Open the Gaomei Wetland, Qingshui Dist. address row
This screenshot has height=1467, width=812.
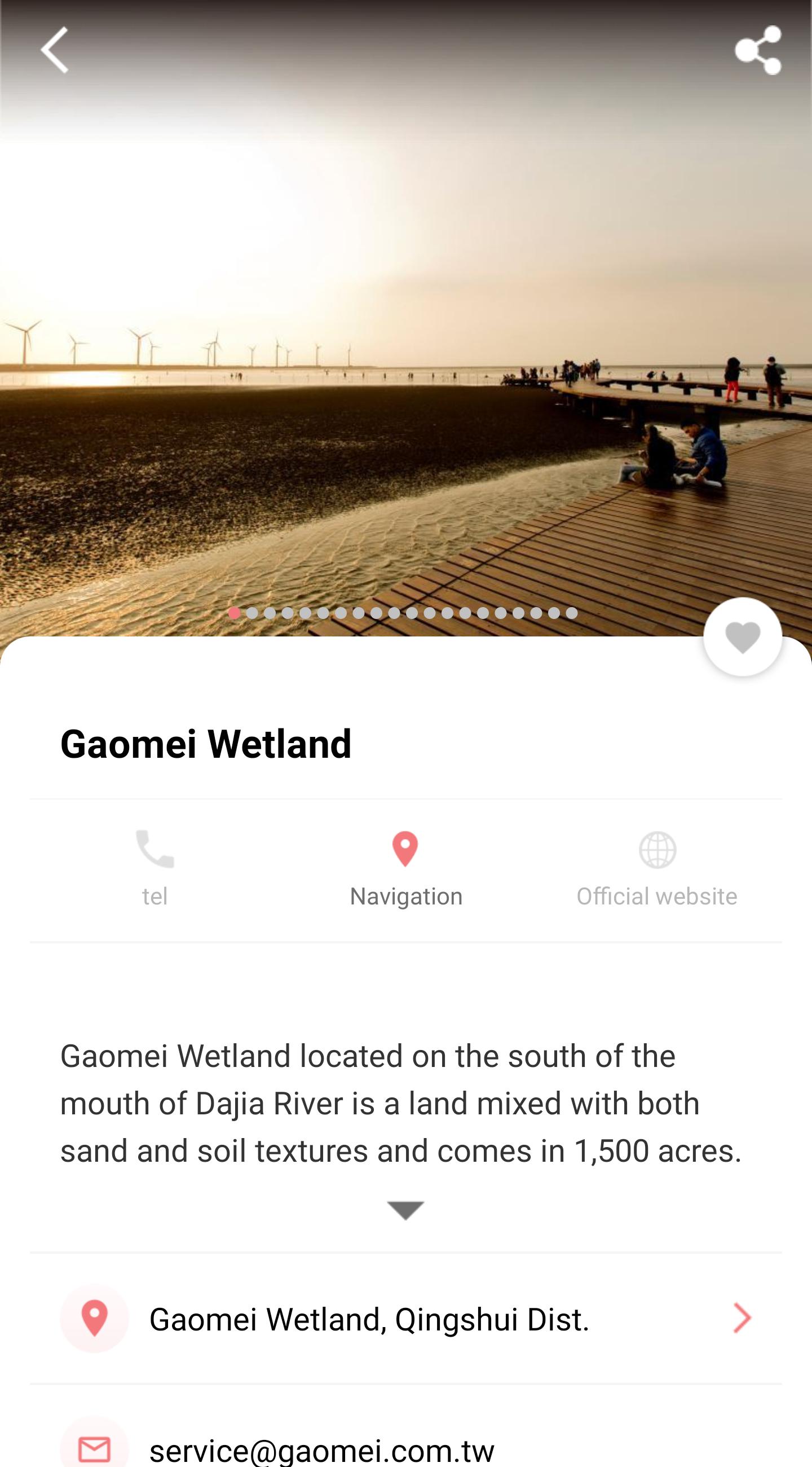pos(405,1319)
